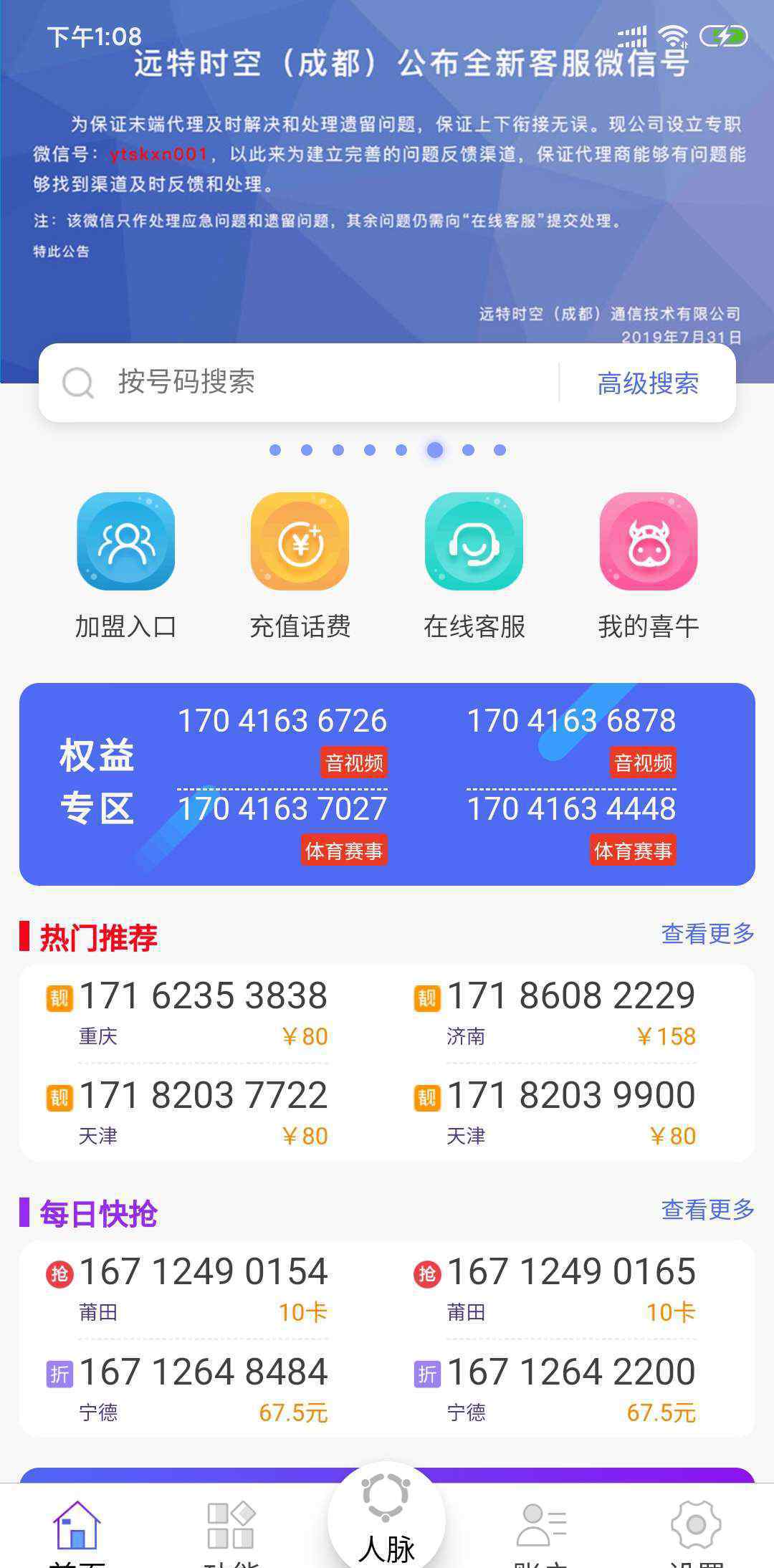This screenshot has height=1568, width=774.
Task: Open 高级搜索 advanced search
Action: point(648,383)
